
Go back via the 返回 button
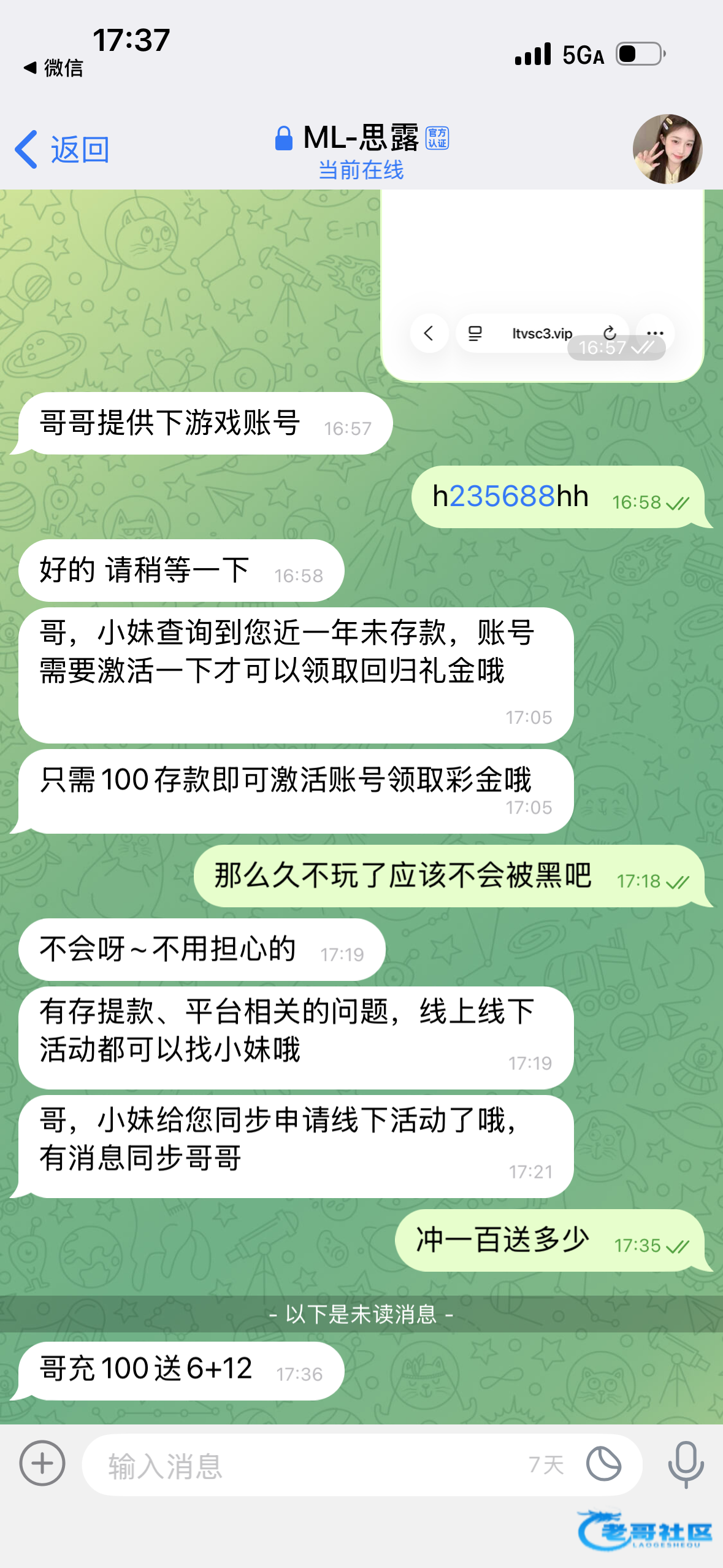tap(63, 149)
